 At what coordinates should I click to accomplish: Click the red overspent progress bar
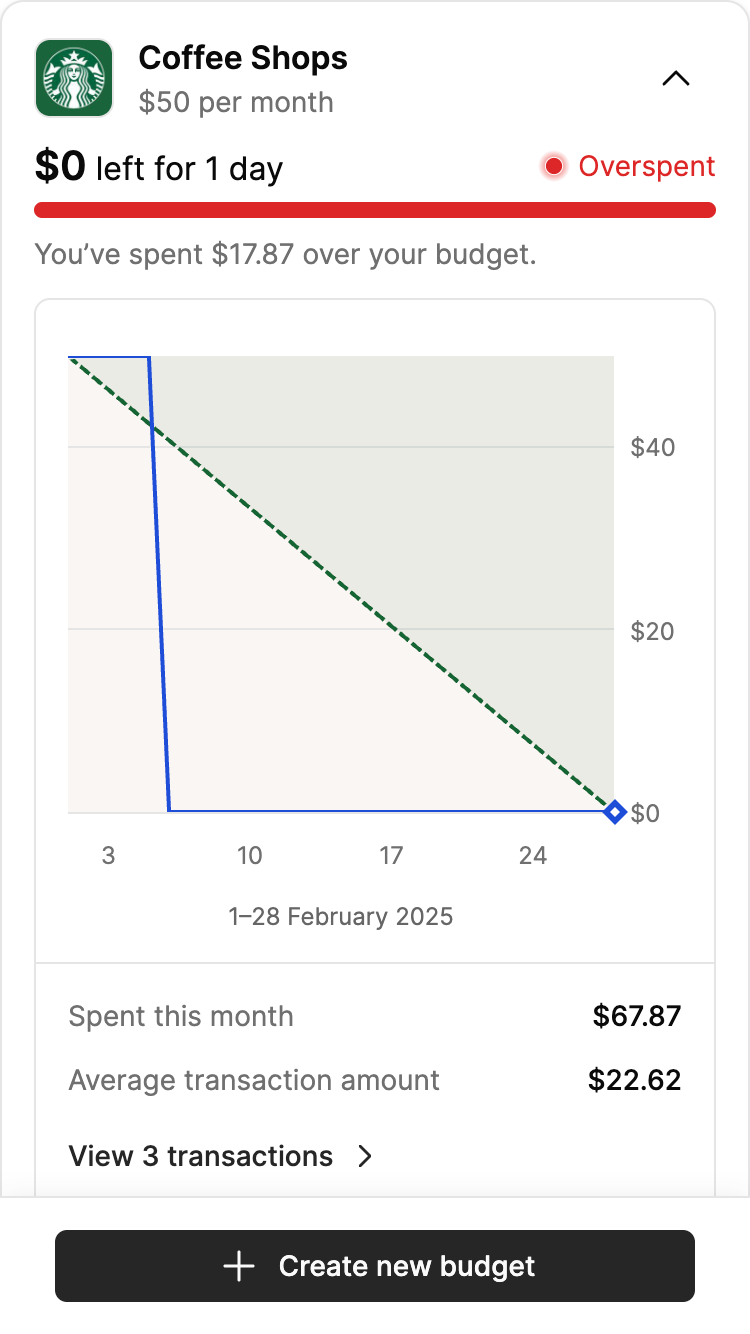[375, 209]
